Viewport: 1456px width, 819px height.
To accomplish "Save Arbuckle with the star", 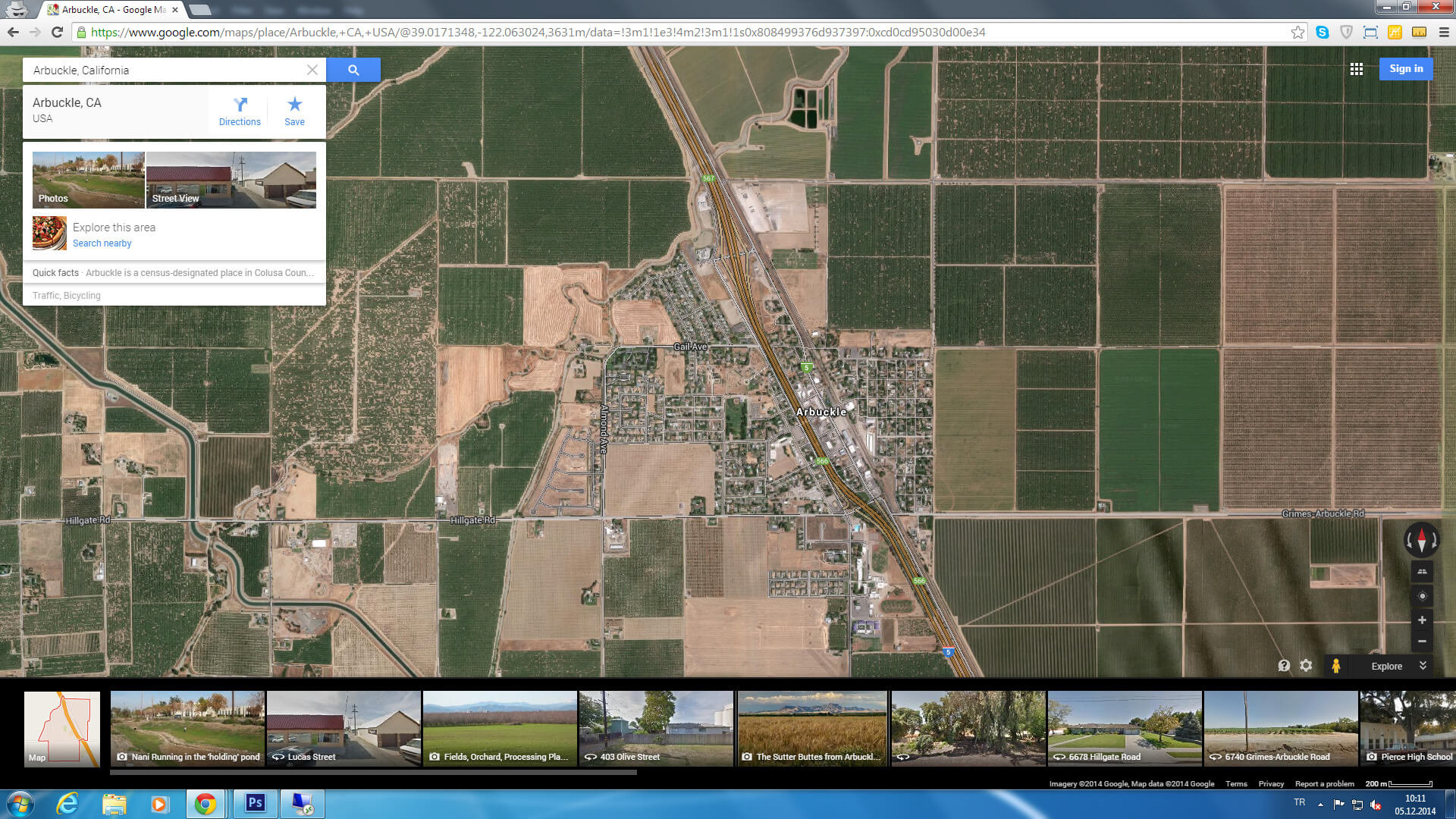I will pyautogui.click(x=294, y=111).
